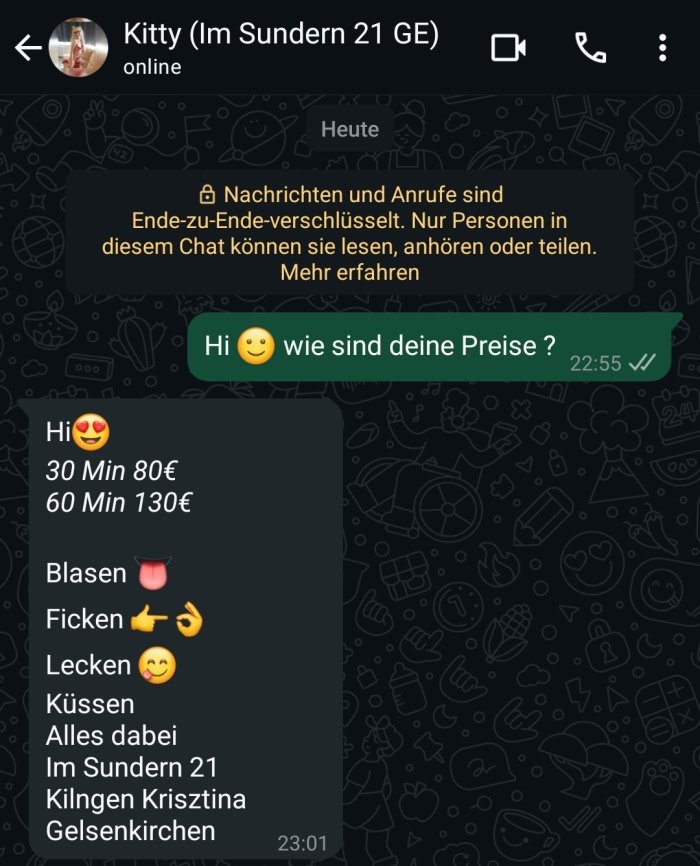This screenshot has height=866, width=700.
Task: Open the three-dot overflow menu
Action: coord(662,48)
